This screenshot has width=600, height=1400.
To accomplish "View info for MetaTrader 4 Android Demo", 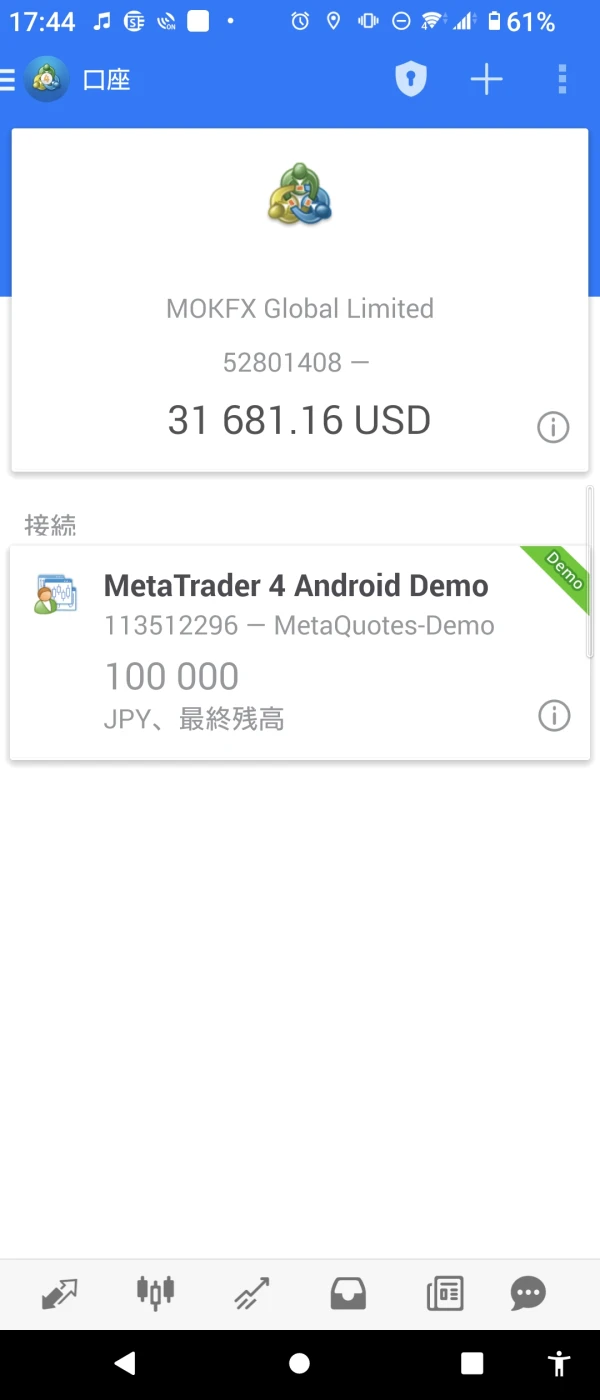I will 553,716.
